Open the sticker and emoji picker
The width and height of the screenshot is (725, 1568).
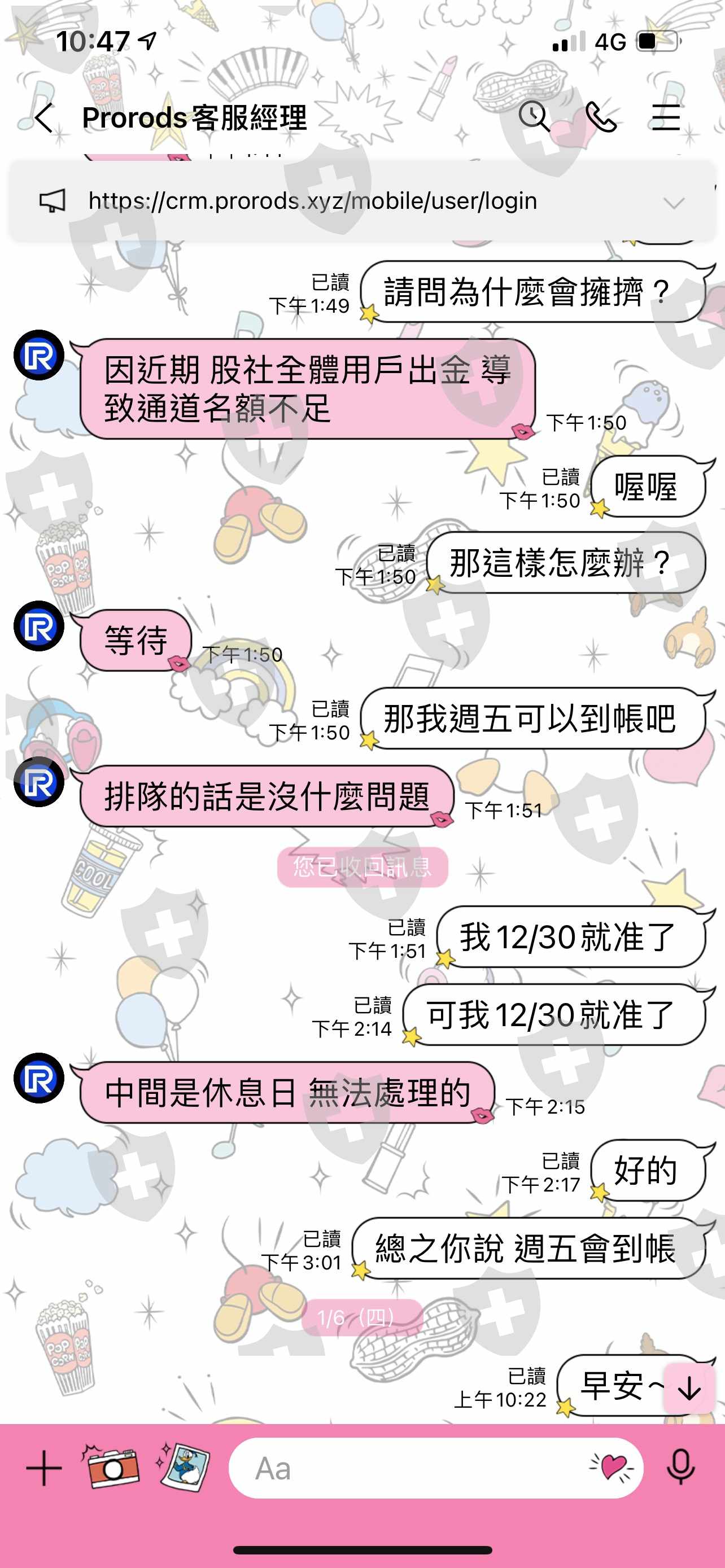[x=613, y=1468]
